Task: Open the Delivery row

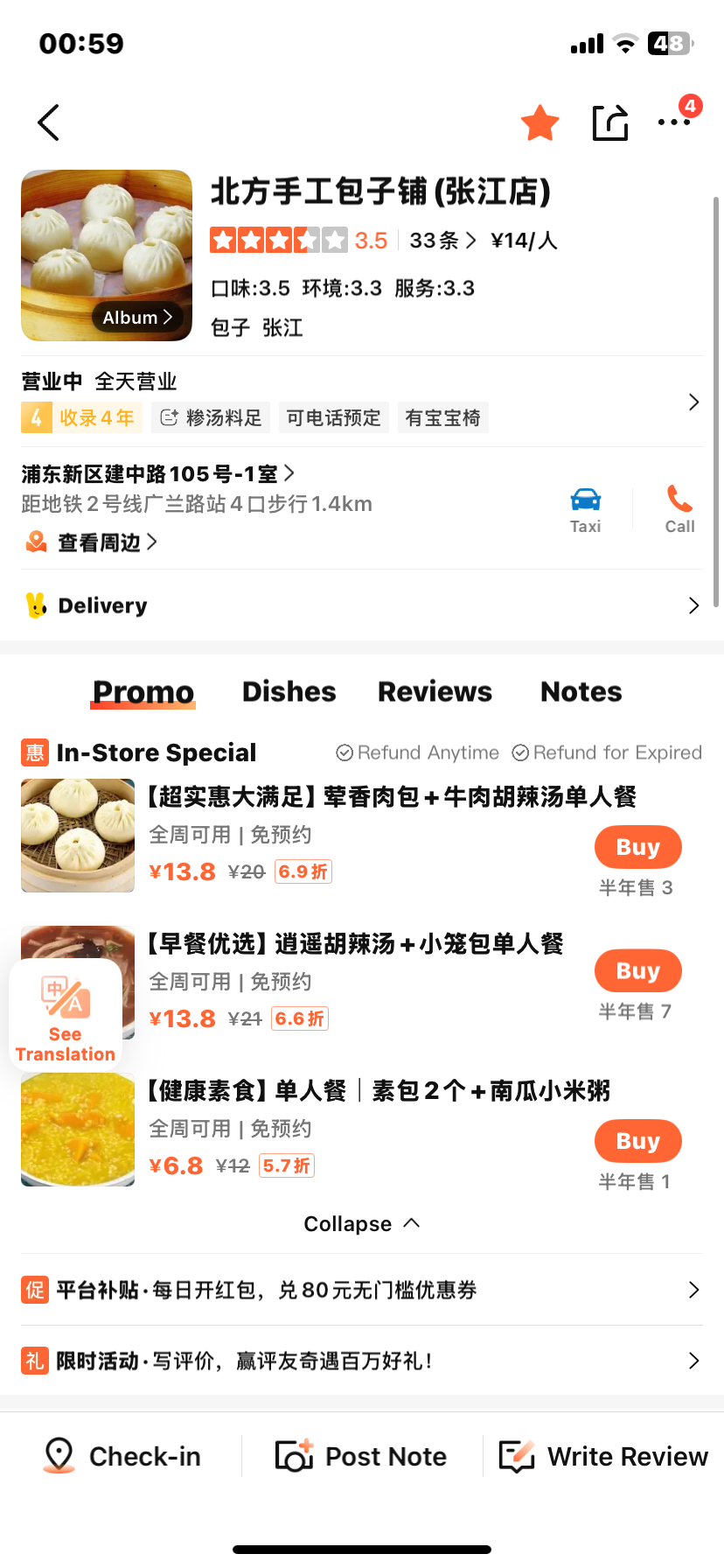Action: click(x=361, y=605)
